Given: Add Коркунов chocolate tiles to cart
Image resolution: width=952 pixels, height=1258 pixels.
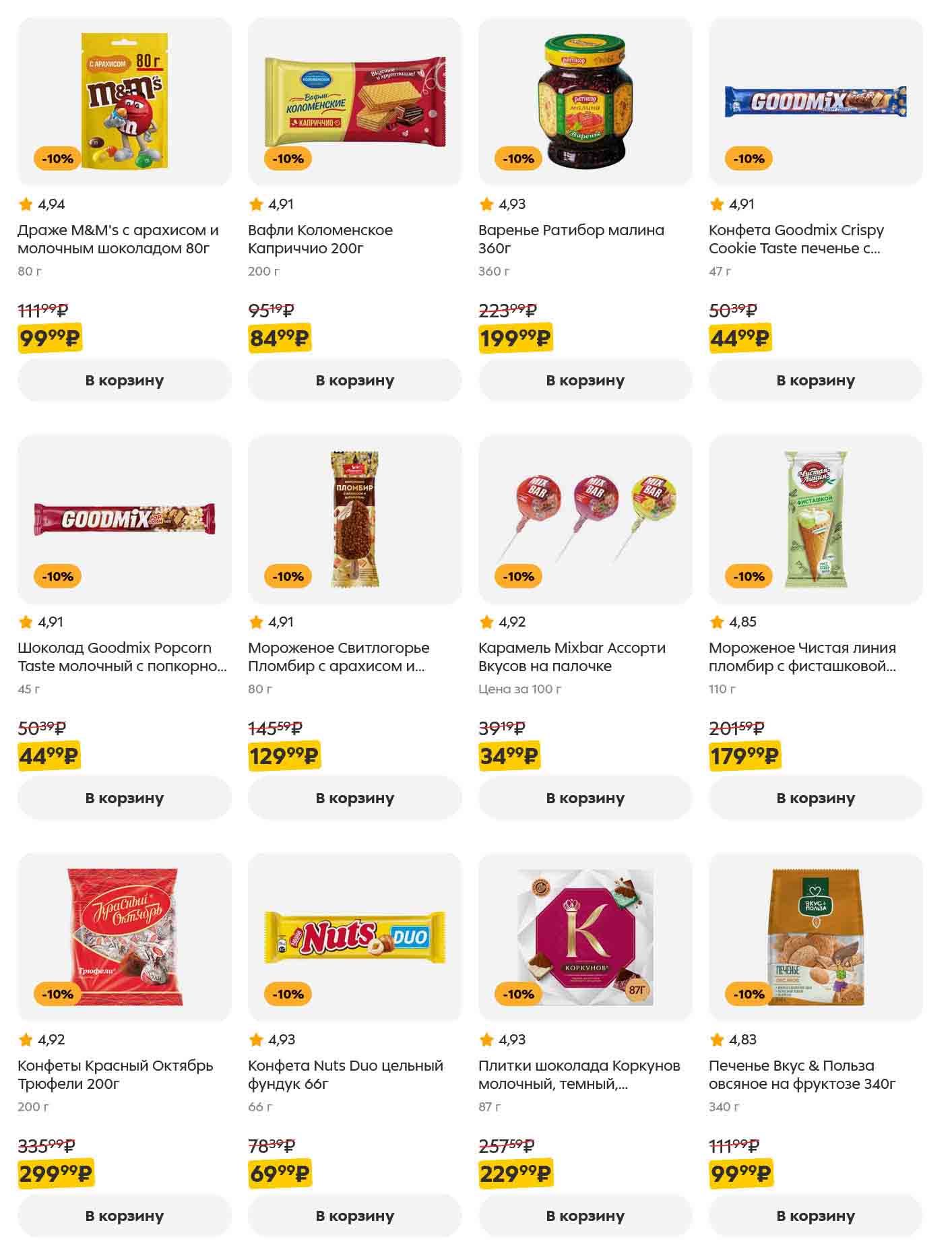Looking at the screenshot, I should click(585, 1216).
